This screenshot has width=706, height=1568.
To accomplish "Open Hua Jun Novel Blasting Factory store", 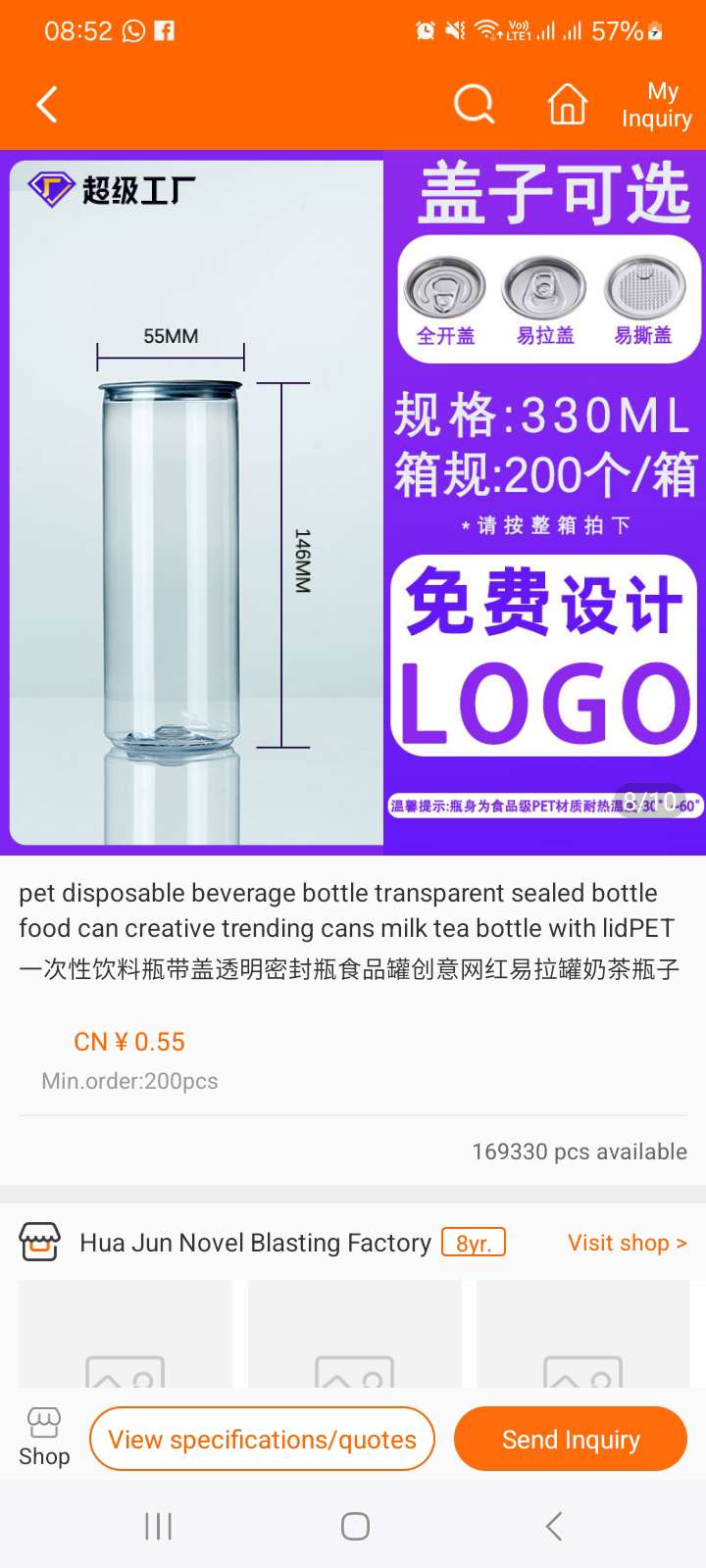I will [255, 1243].
